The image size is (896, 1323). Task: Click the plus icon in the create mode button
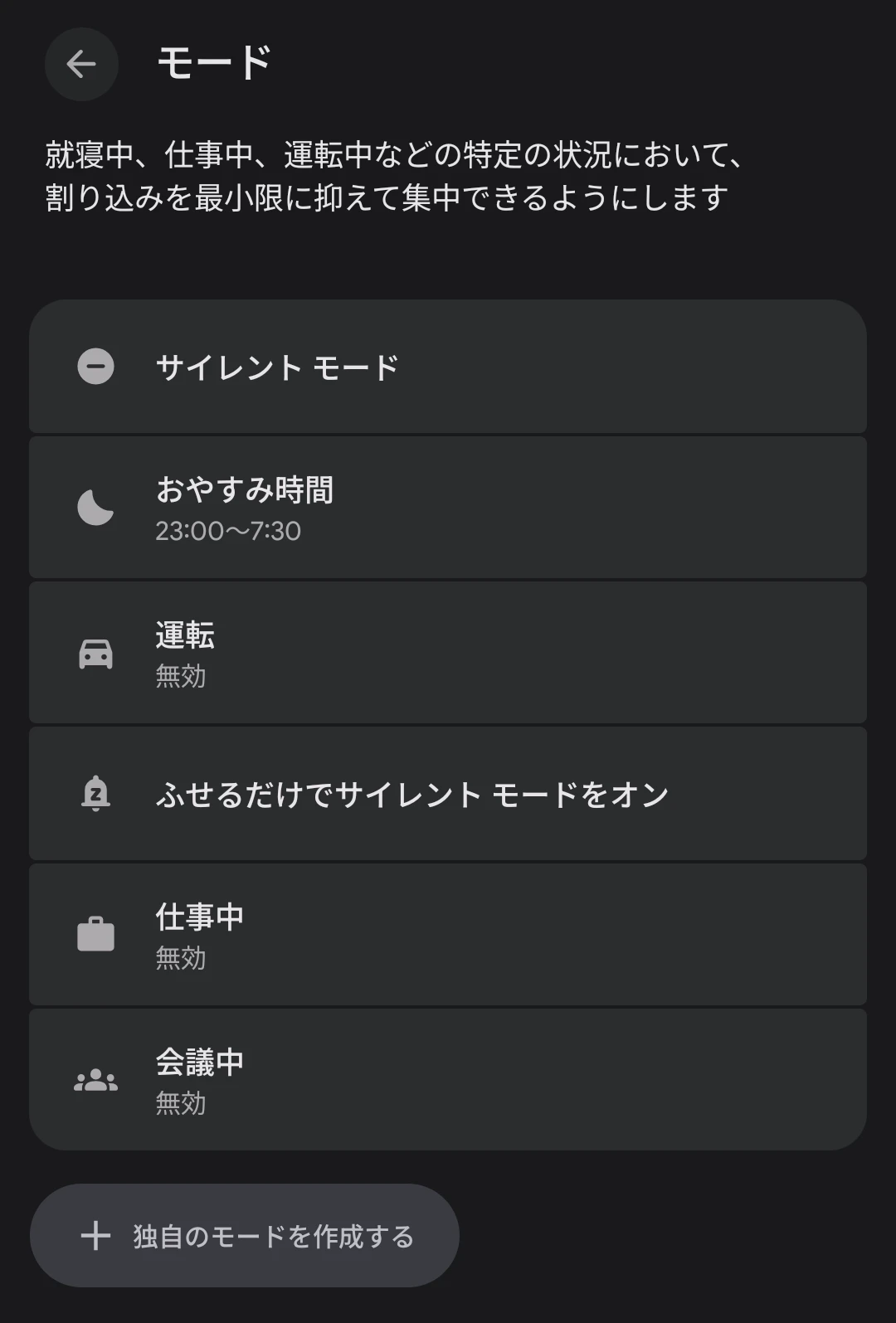[97, 1235]
